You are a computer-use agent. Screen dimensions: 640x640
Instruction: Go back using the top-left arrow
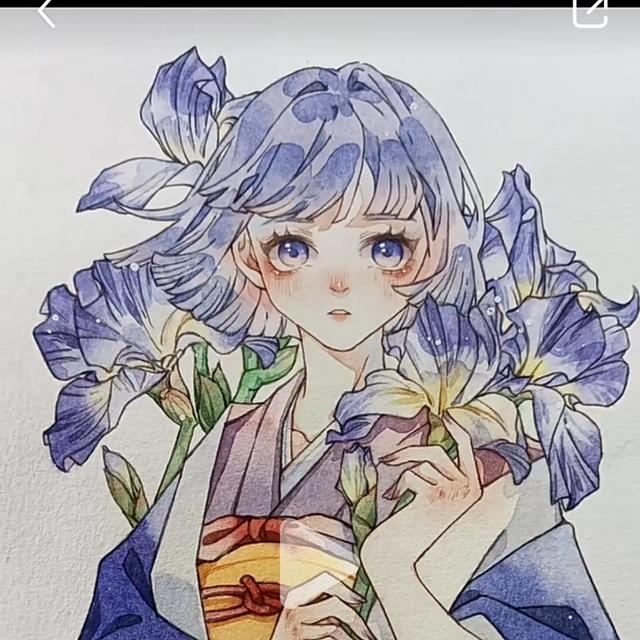(x=46, y=14)
